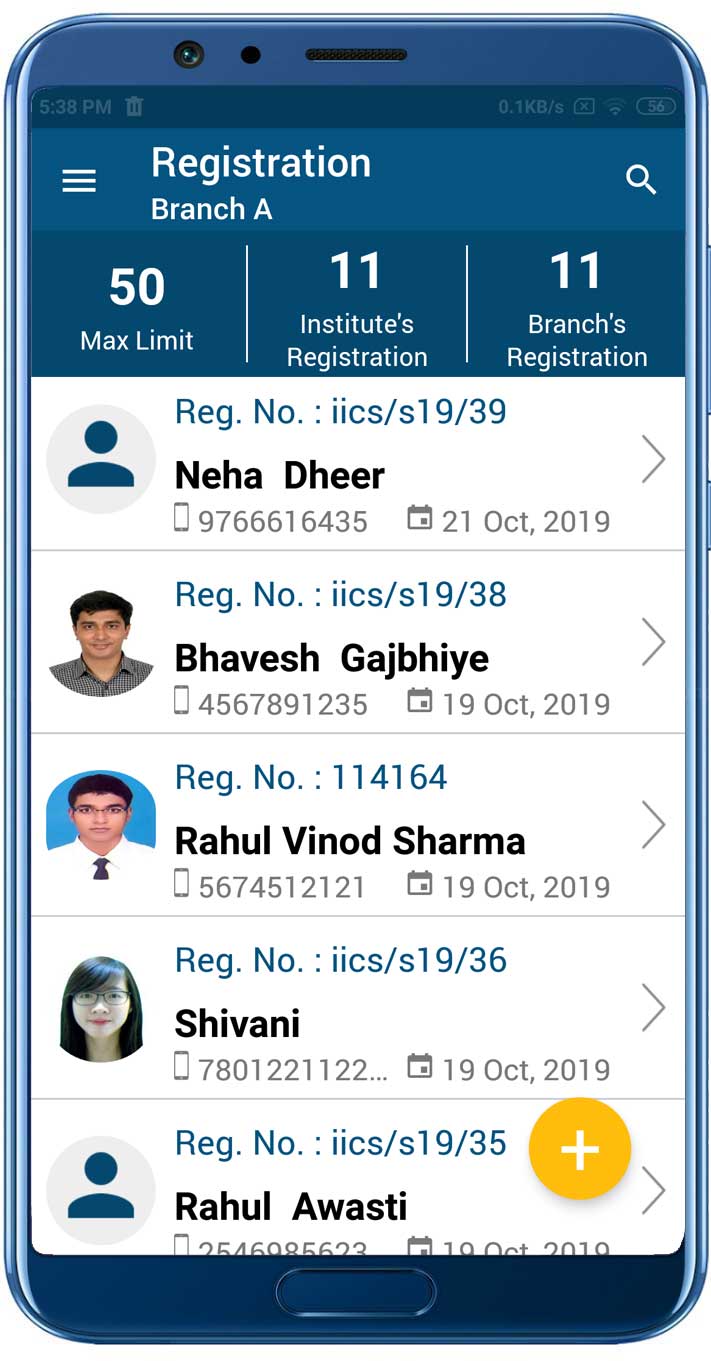Select Shivani's registration row
The width and height of the screenshot is (711, 1361).
point(357,1008)
